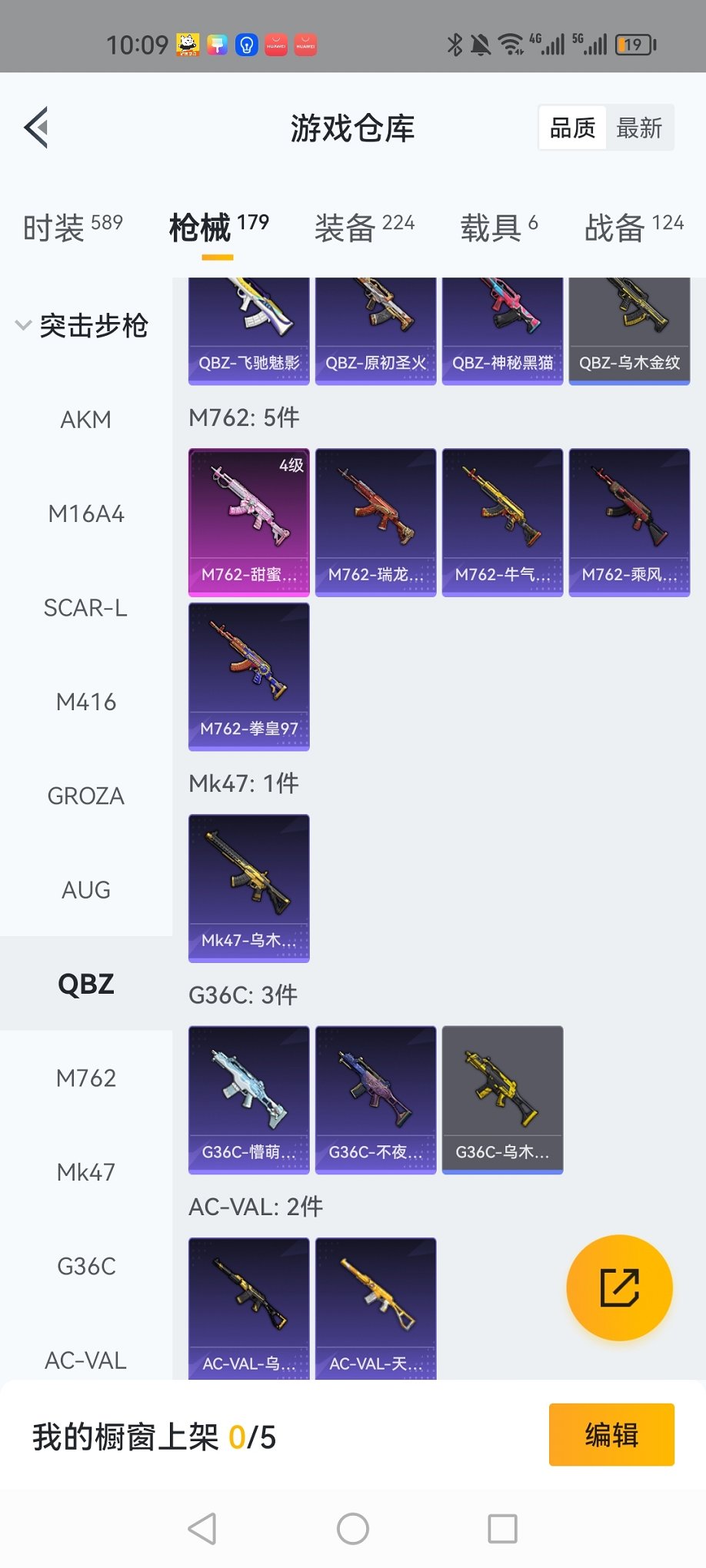Switch to the 装备 tab
The image size is (706, 1568).
[364, 227]
